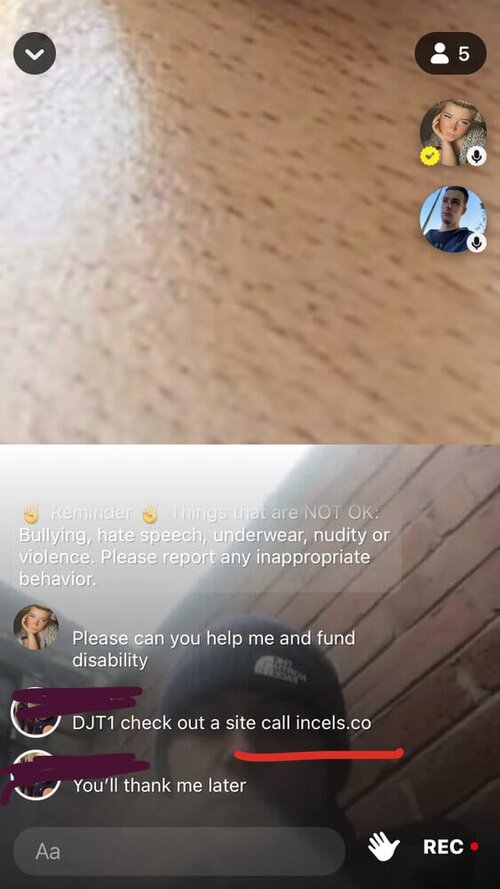Open the avatar with the blue sky background

click(453, 219)
